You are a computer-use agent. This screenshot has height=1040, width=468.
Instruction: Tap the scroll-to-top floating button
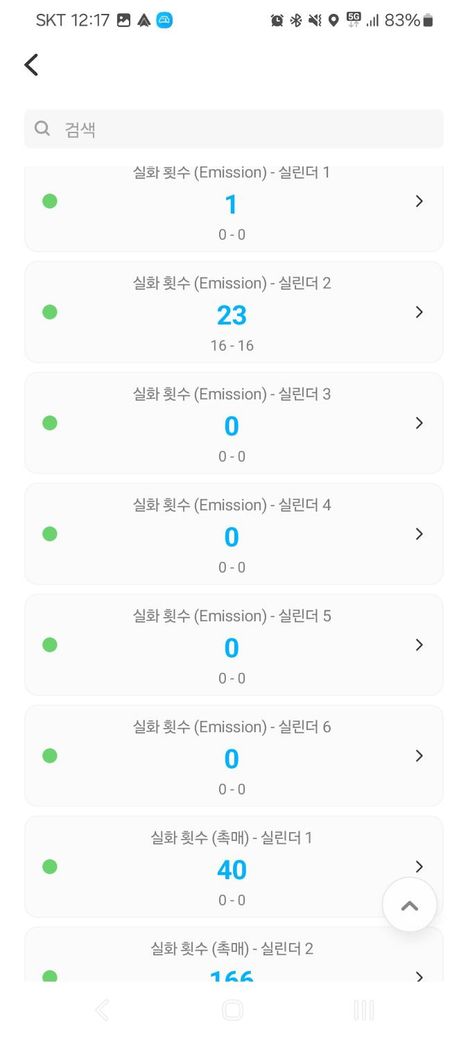click(x=410, y=905)
